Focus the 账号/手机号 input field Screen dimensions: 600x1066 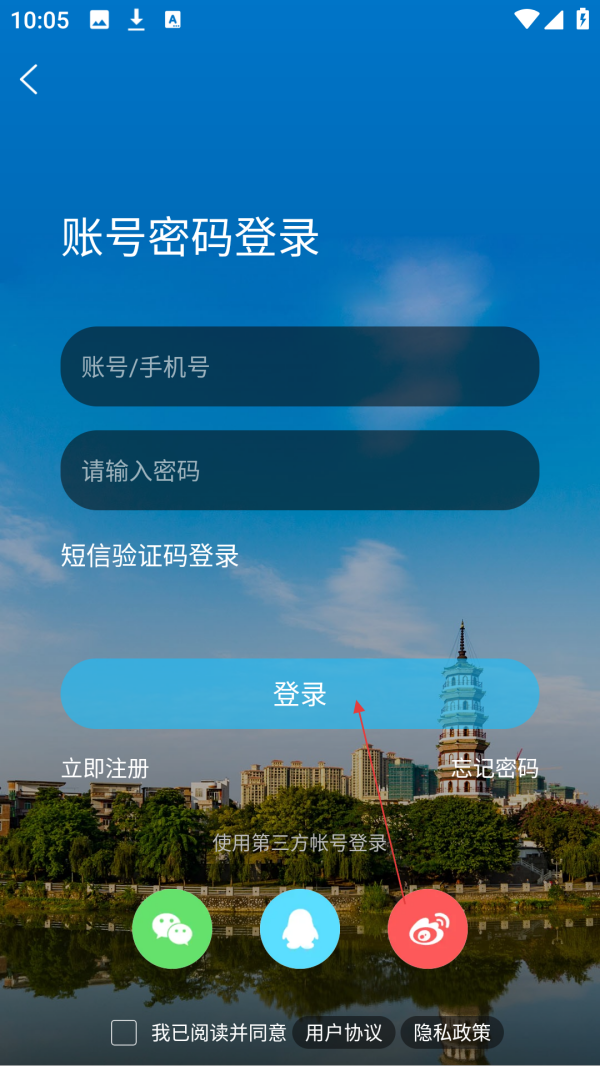[300, 366]
